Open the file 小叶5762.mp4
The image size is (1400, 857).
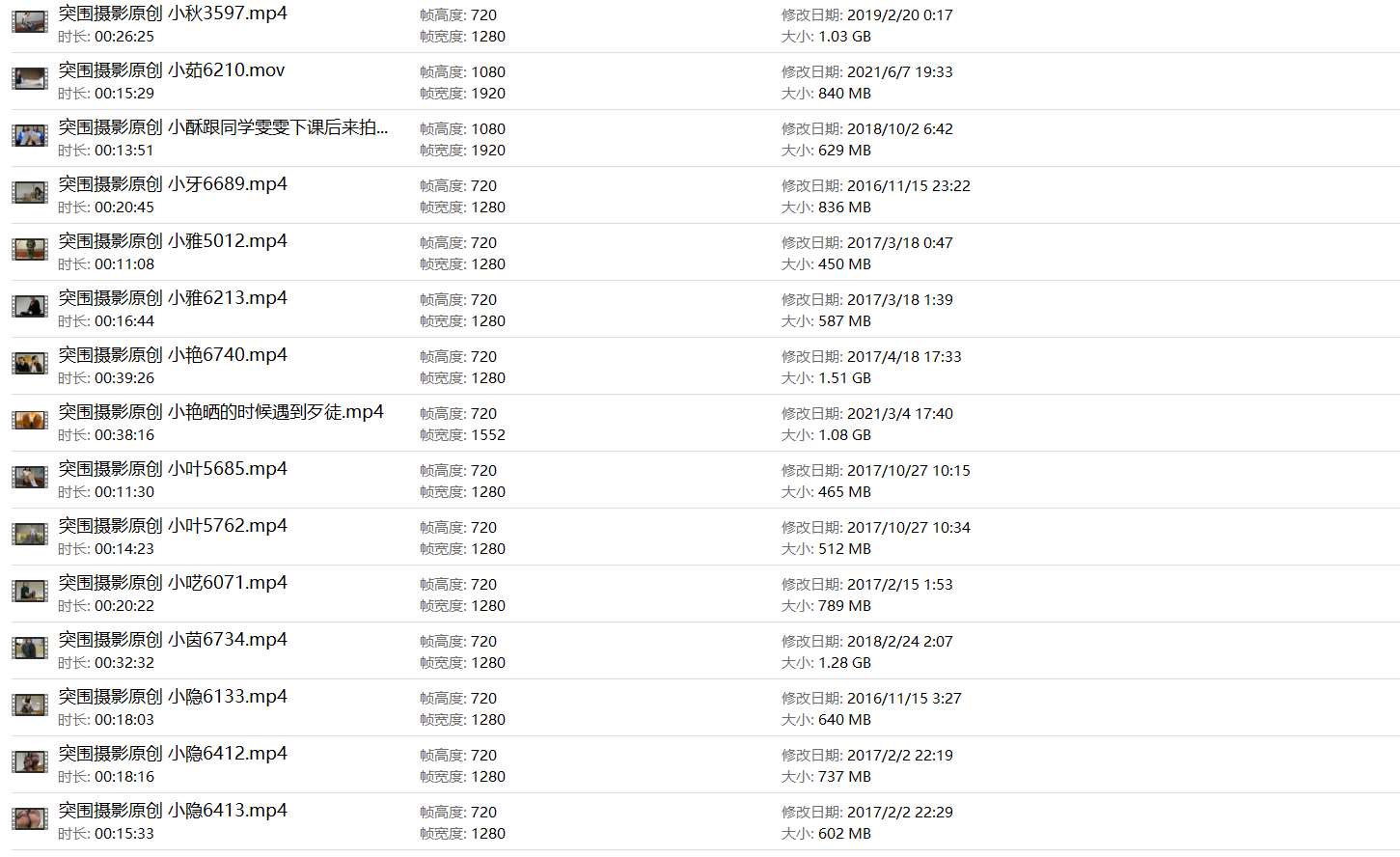point(173,526)
